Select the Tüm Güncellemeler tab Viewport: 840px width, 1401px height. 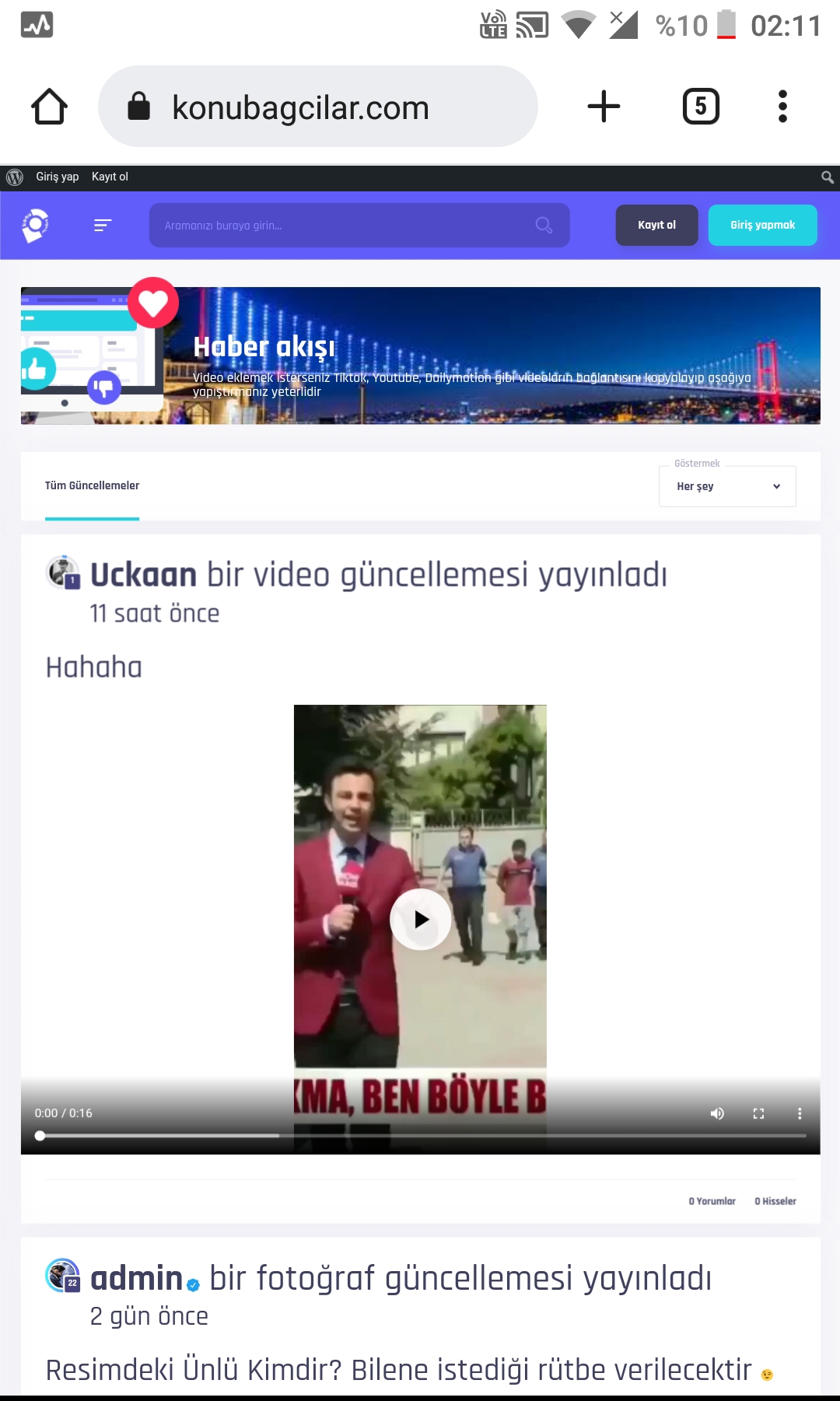tap(92, 485)
